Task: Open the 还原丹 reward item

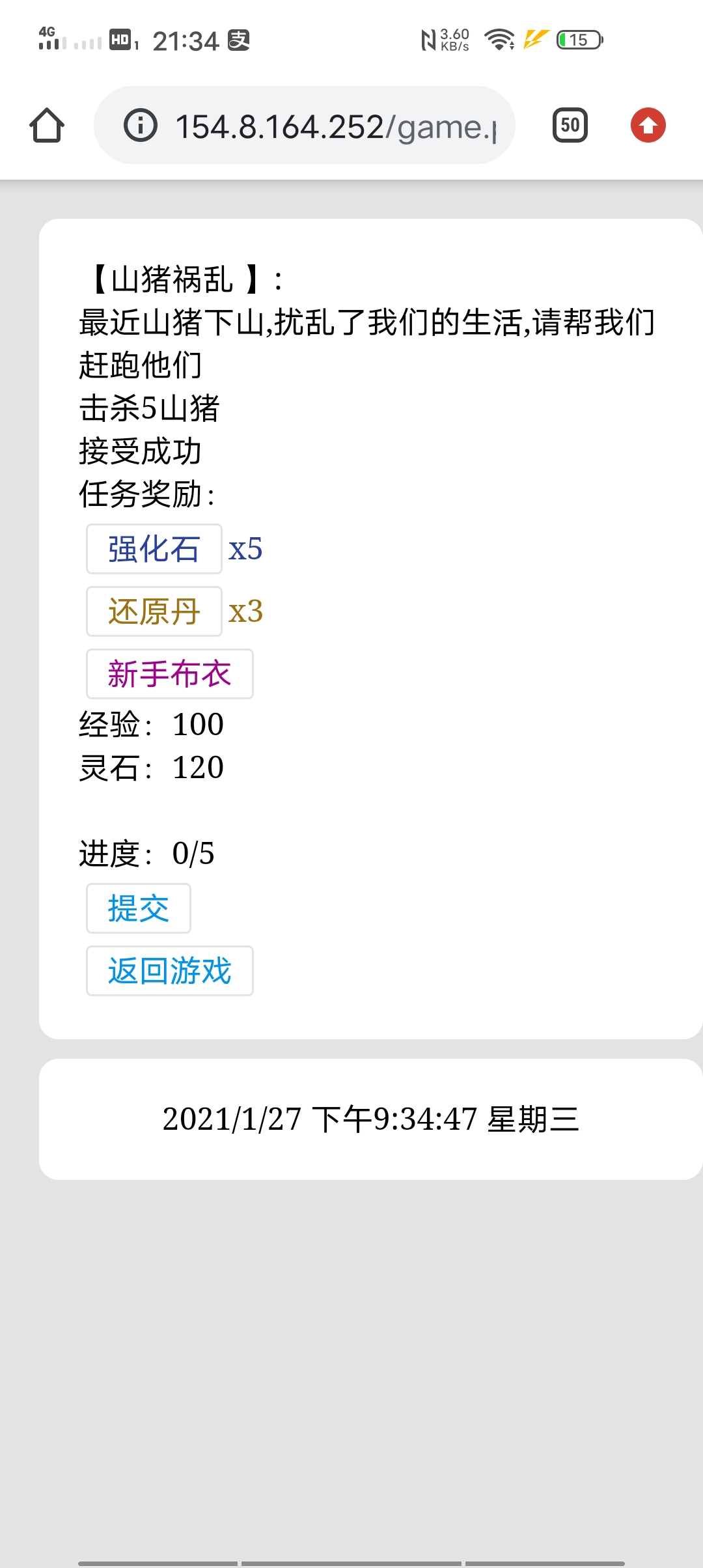Action: point(154,611)
